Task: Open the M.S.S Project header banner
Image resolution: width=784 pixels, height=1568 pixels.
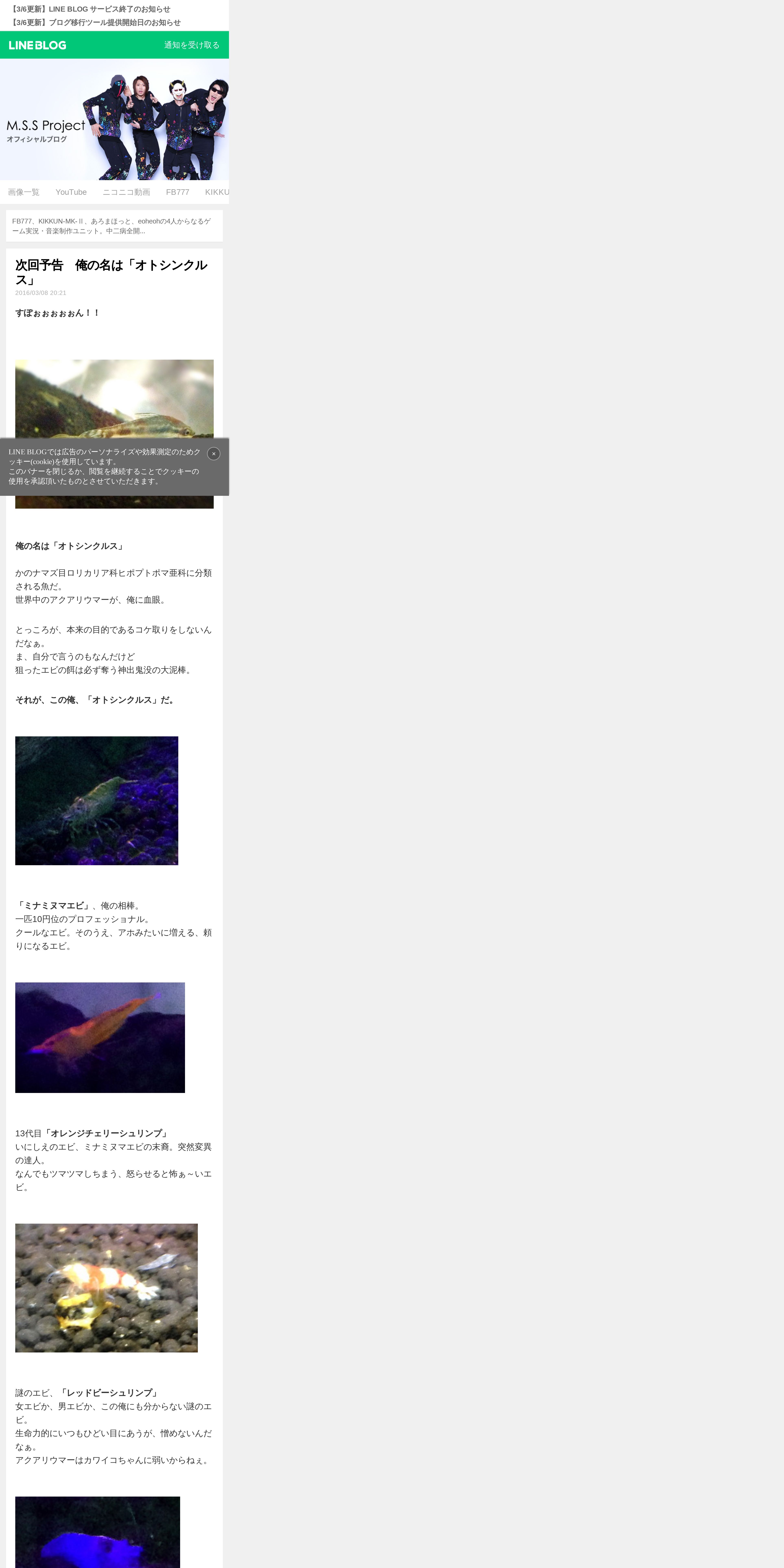Action: [114, 119]
